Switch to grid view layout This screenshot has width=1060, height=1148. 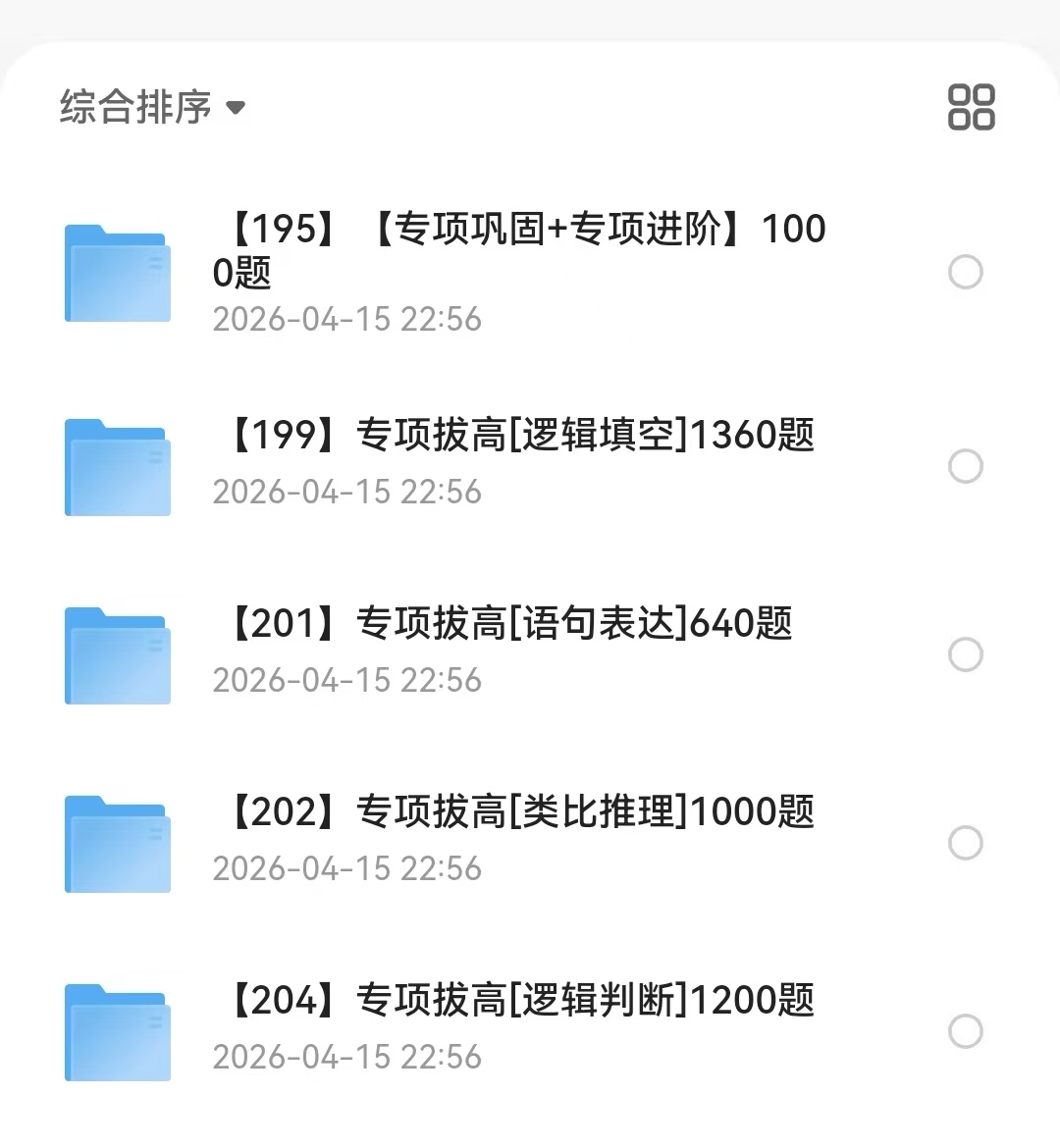(x=971, y=107)
